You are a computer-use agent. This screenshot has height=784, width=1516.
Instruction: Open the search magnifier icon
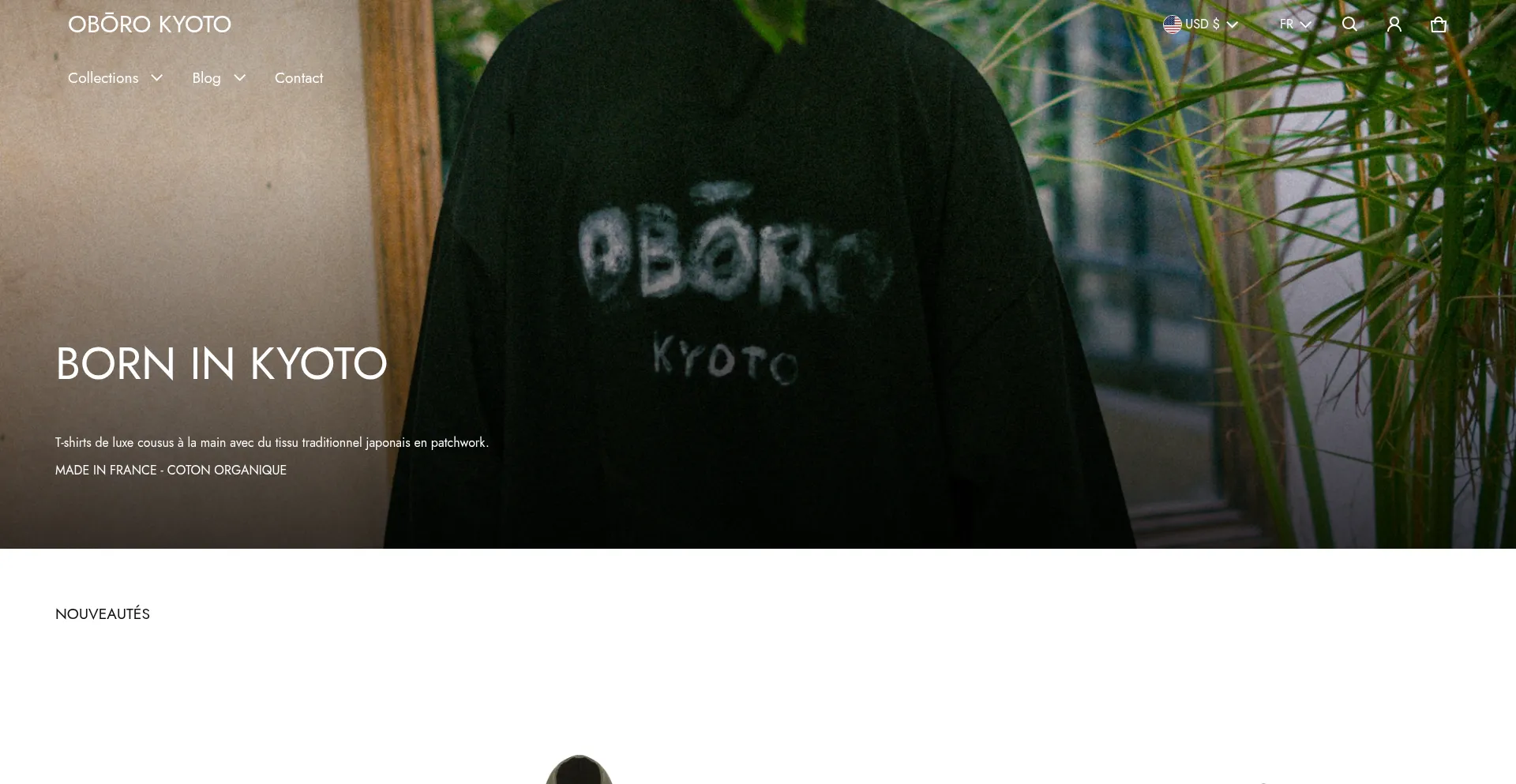tap(1349, 24)
